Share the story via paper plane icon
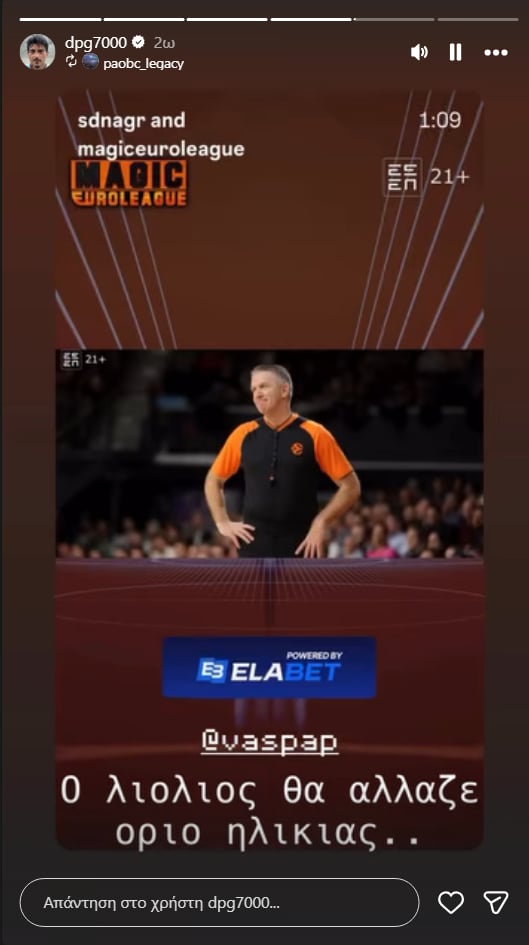 click(x=496, y=902)
